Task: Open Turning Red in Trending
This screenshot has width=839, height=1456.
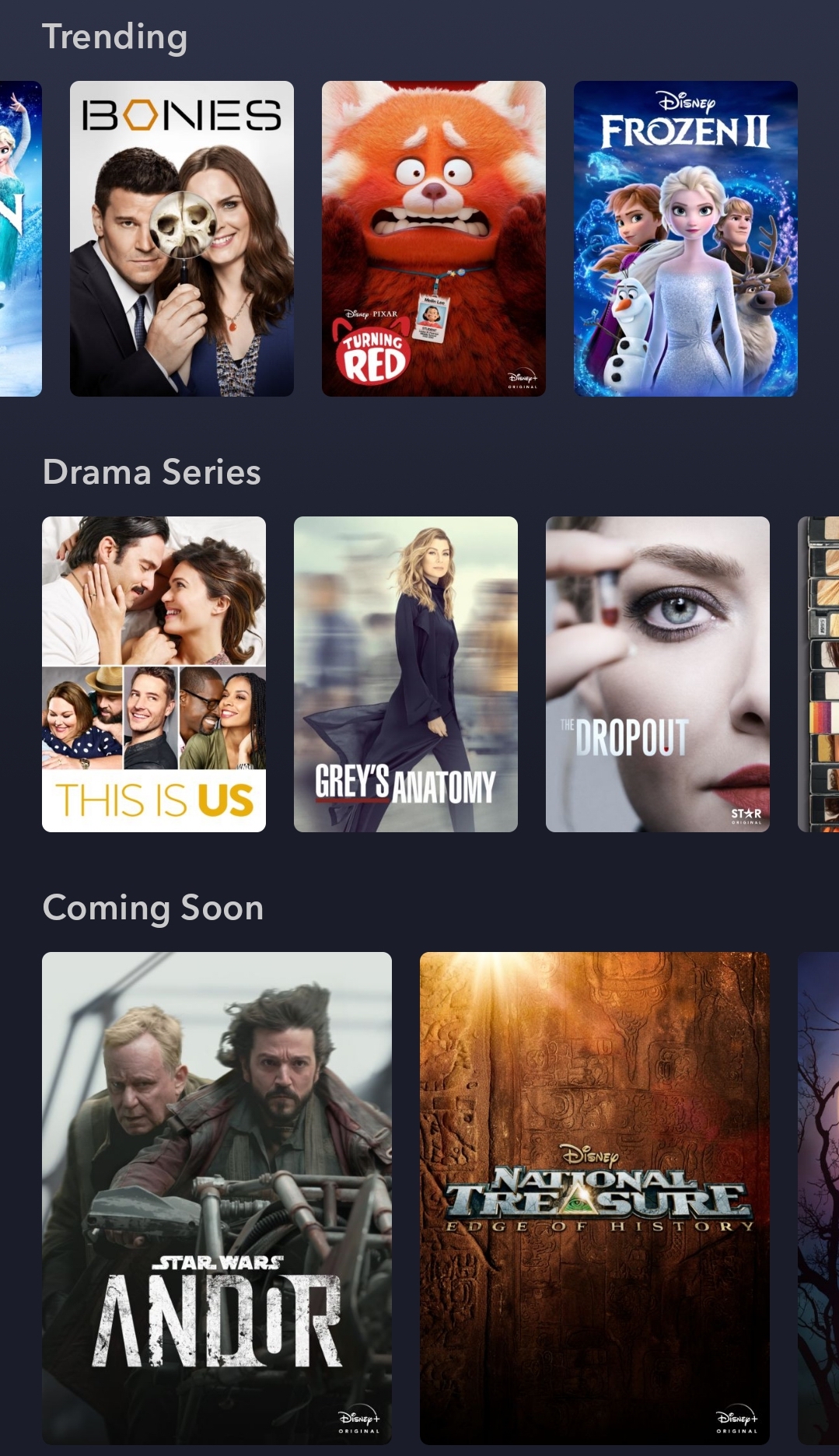Action: pyautogui.click(x=433, y=239)
